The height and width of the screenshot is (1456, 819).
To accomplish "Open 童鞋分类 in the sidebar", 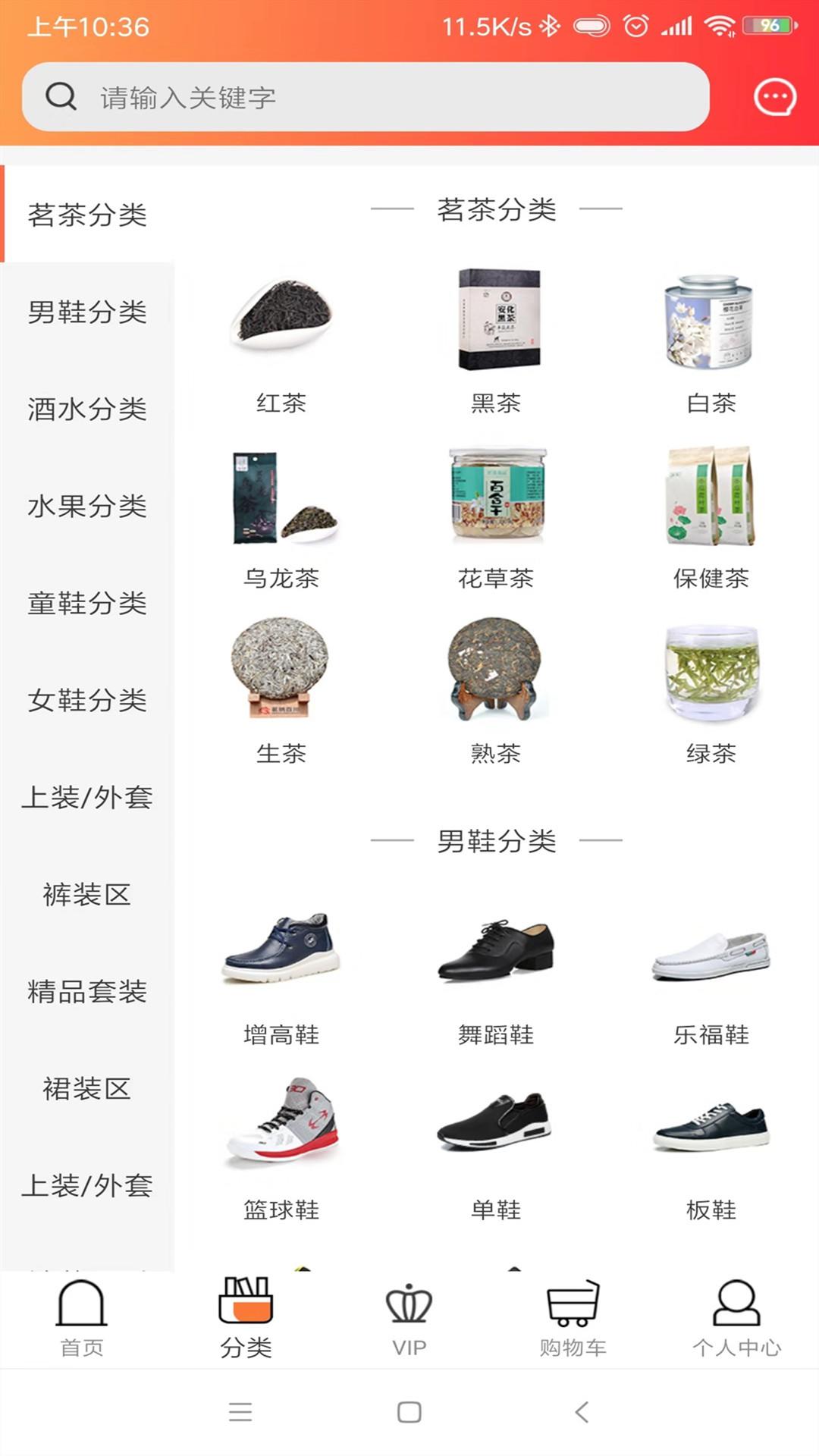I will [x=87, y=603].
